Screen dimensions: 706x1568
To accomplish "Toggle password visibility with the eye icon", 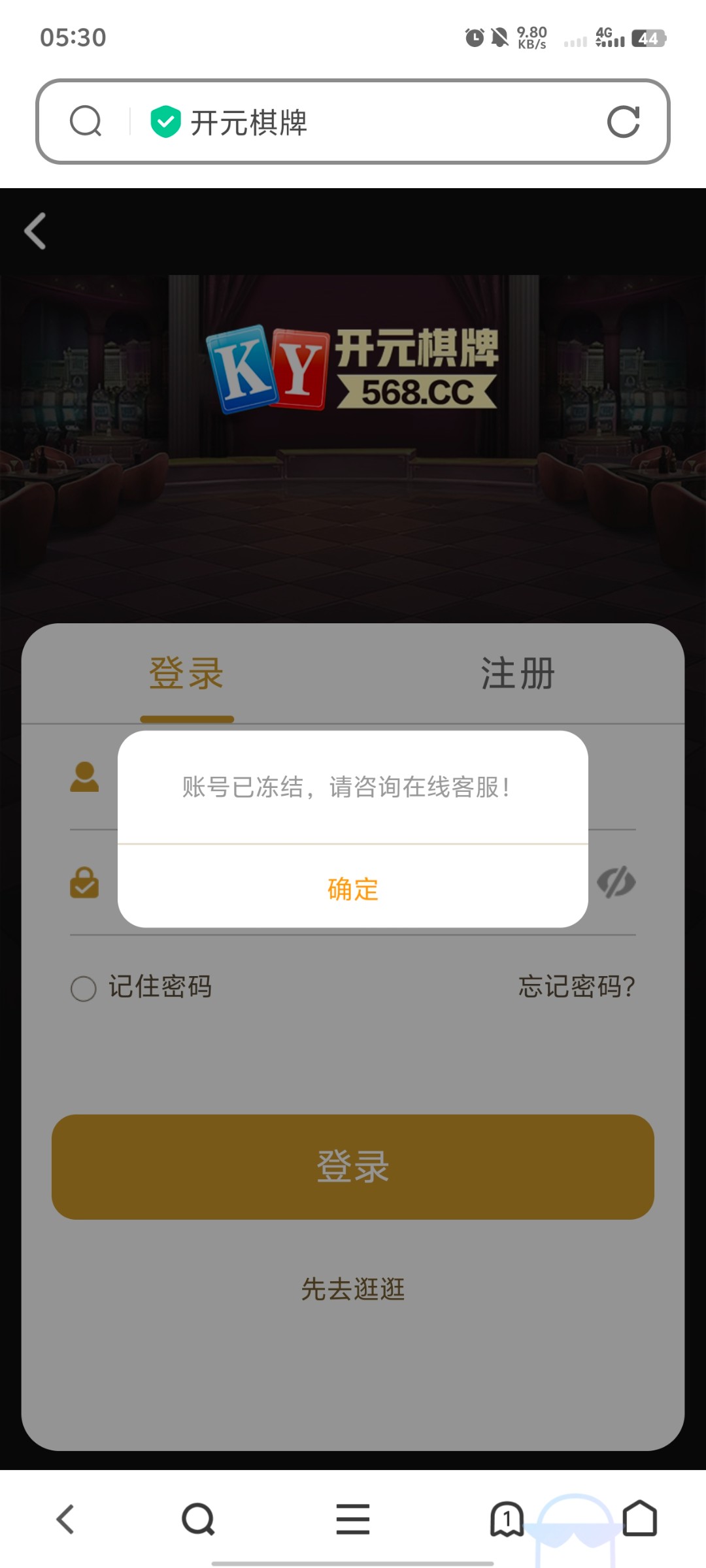I will coord(615,882).
